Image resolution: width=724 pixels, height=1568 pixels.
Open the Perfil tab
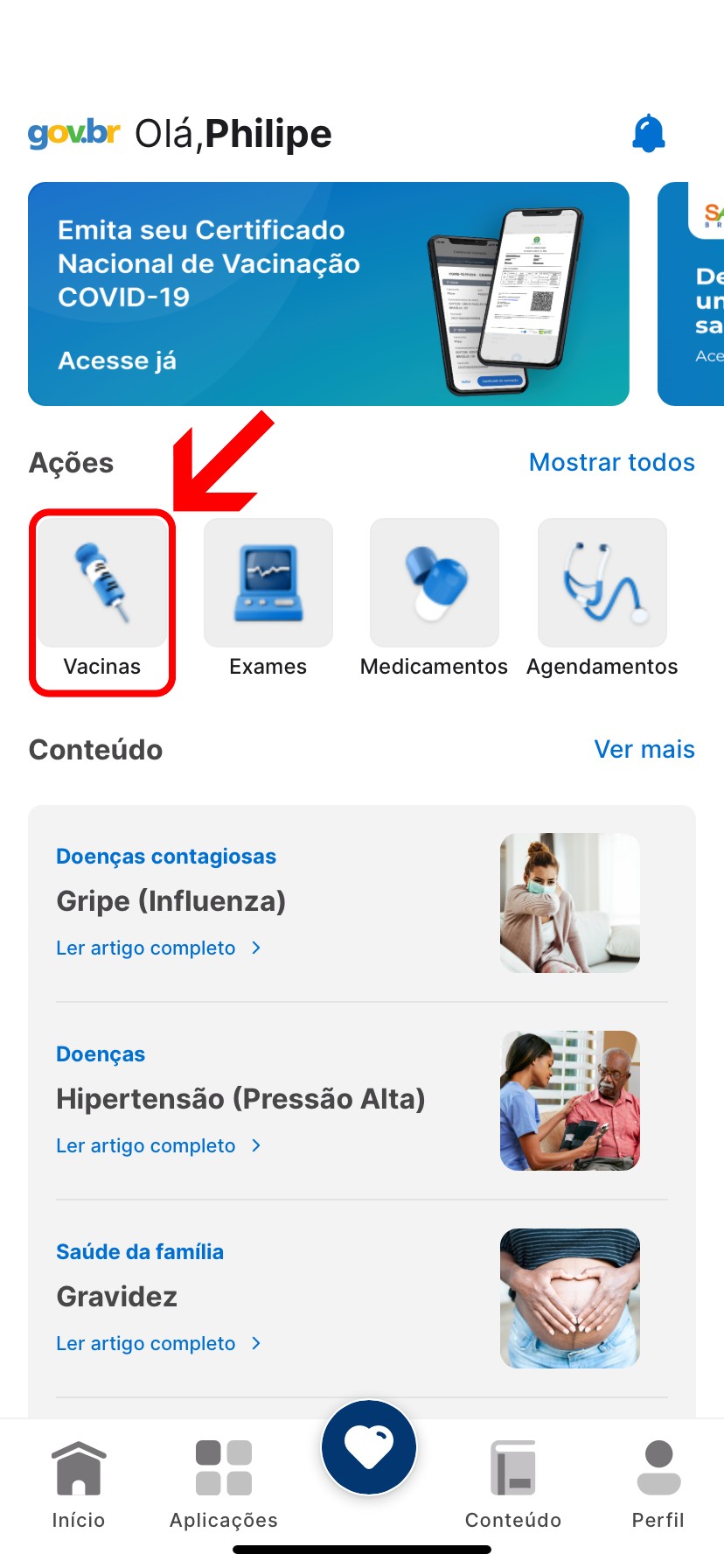click(658, 1484)
